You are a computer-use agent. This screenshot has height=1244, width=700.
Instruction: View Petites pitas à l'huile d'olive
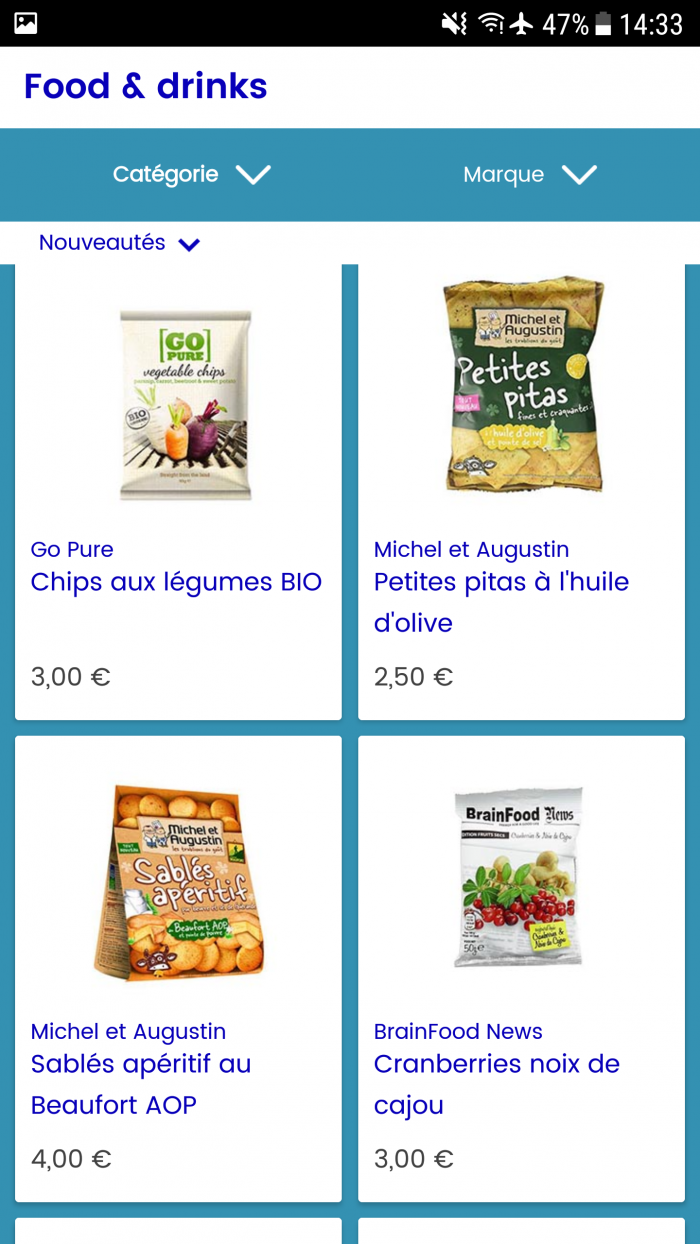point(521,490)
